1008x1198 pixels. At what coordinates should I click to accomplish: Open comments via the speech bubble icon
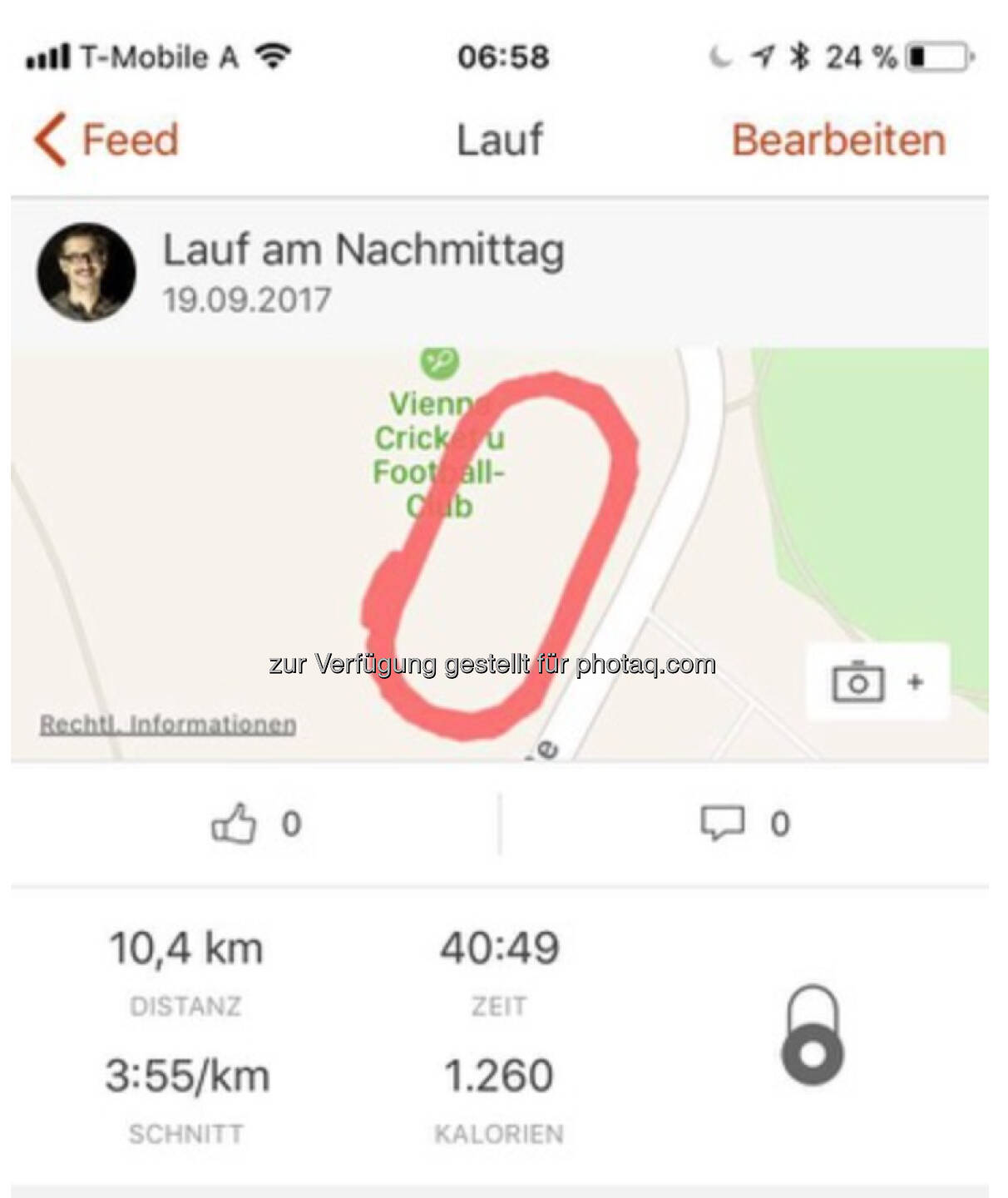pyautogui.click(x=721, y=824)
